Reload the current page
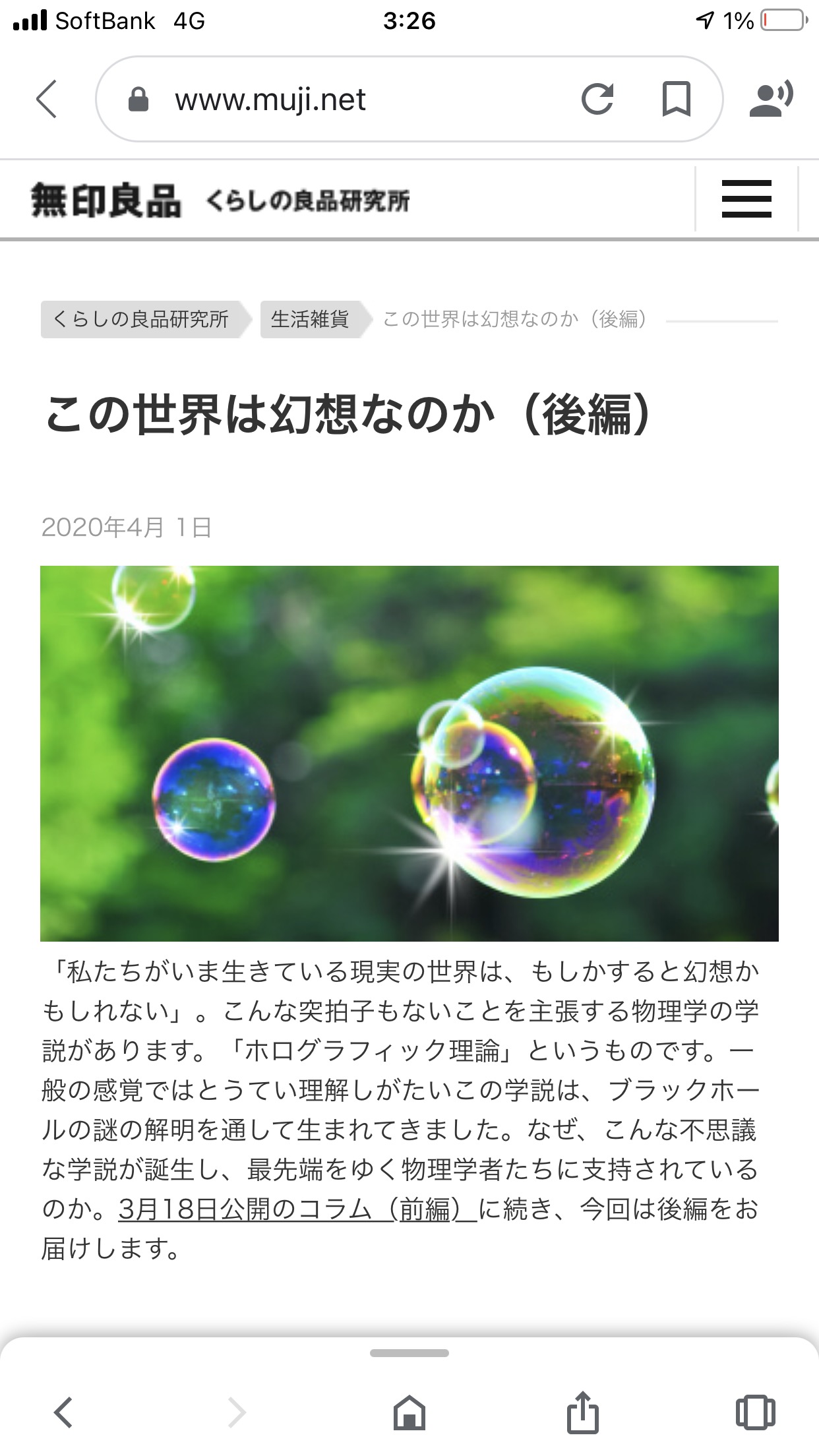This screenshot has width=819, height=1456. pos(597,100)
